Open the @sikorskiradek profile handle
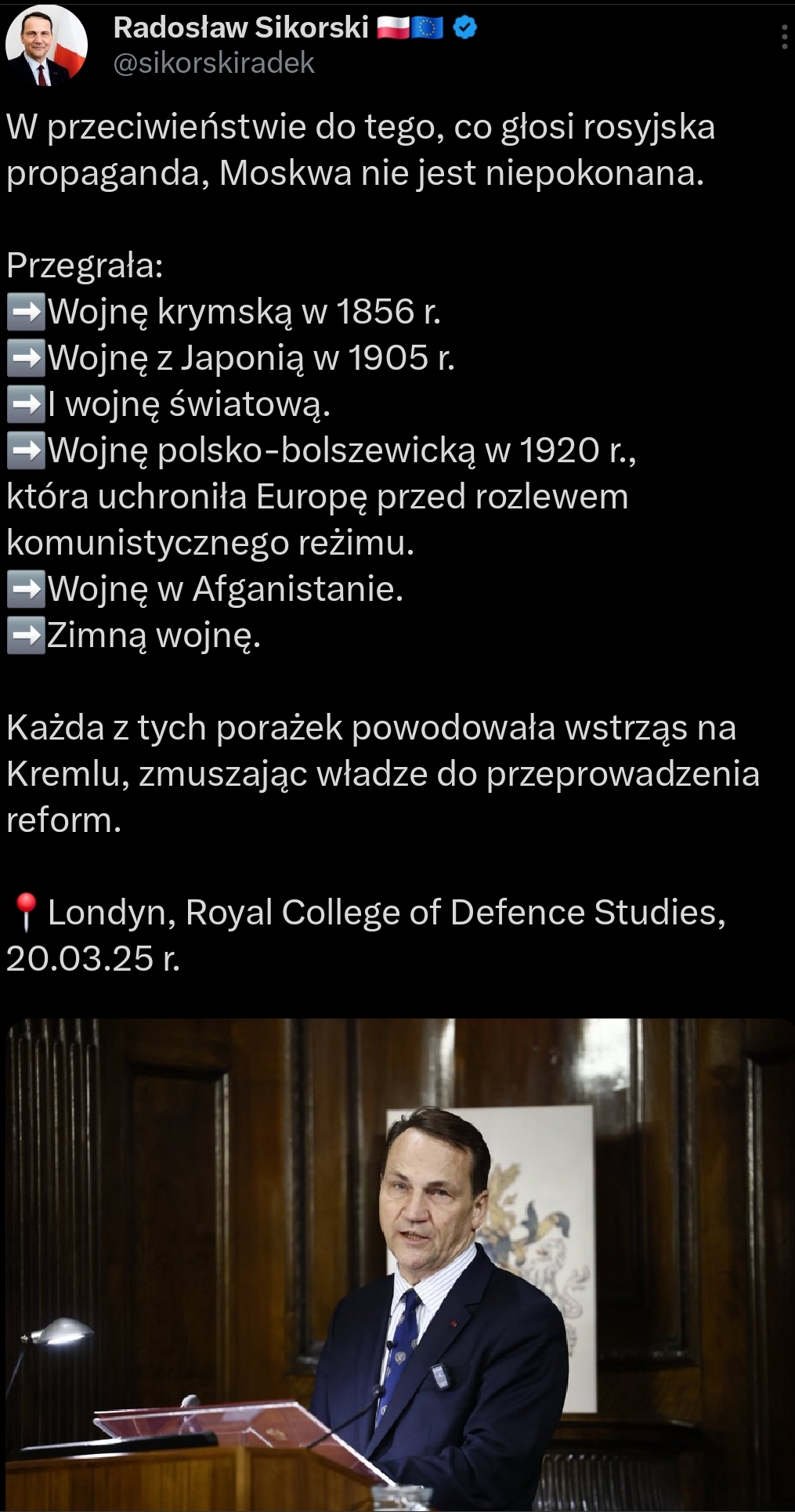 214,63
